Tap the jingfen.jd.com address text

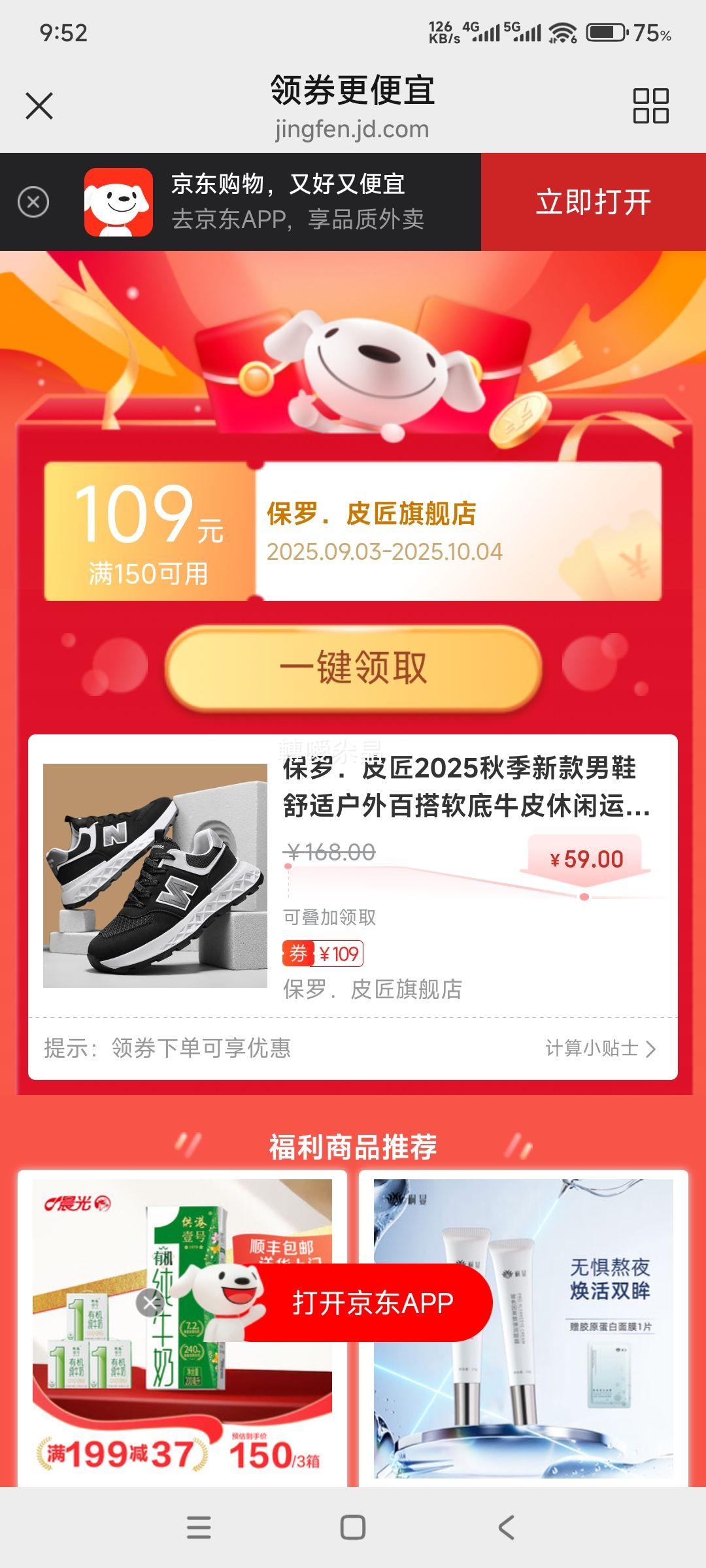(353, 129)
